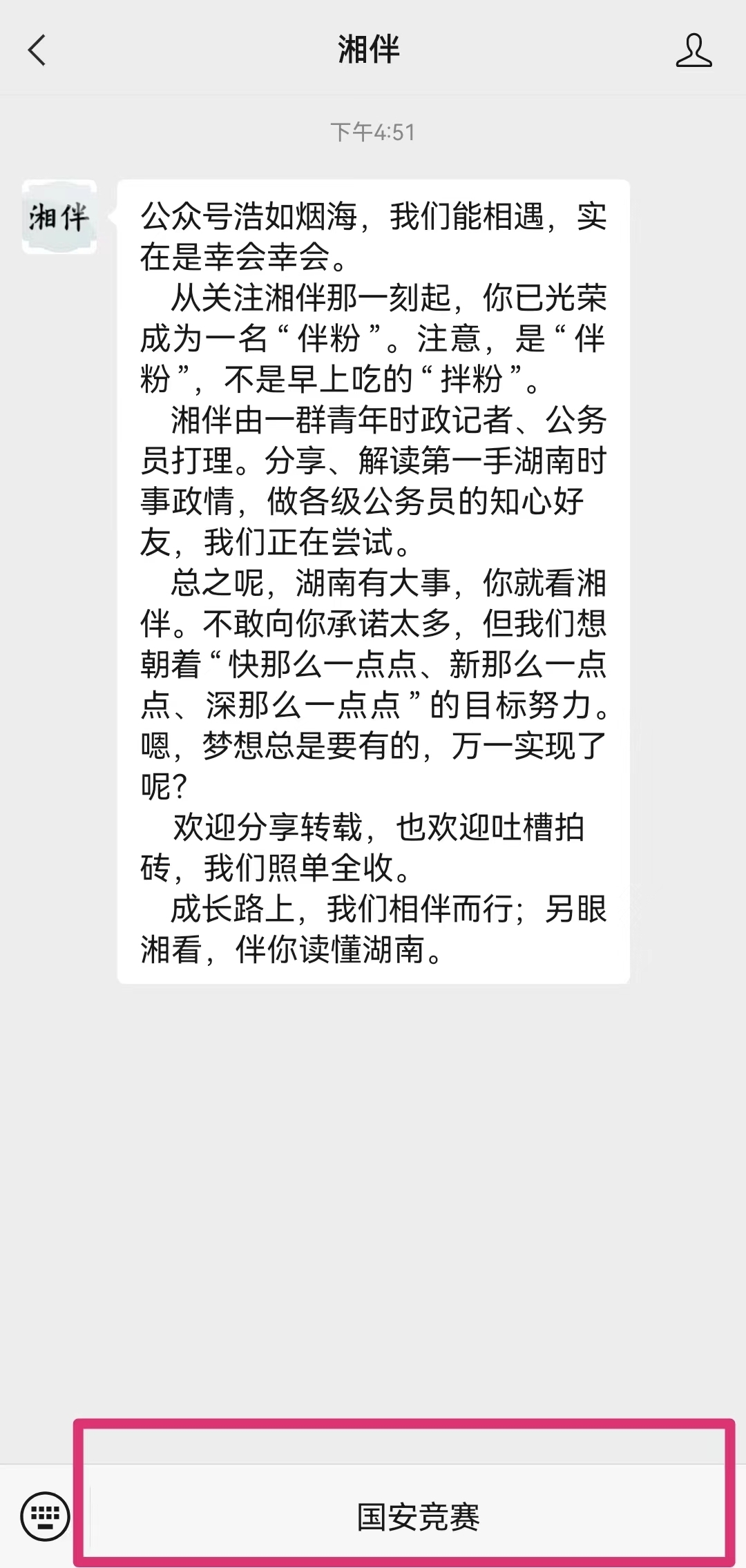The image size is (746, 1568).
Task: Go back from the 湘伴 chat
Action: tap(37, 50)
